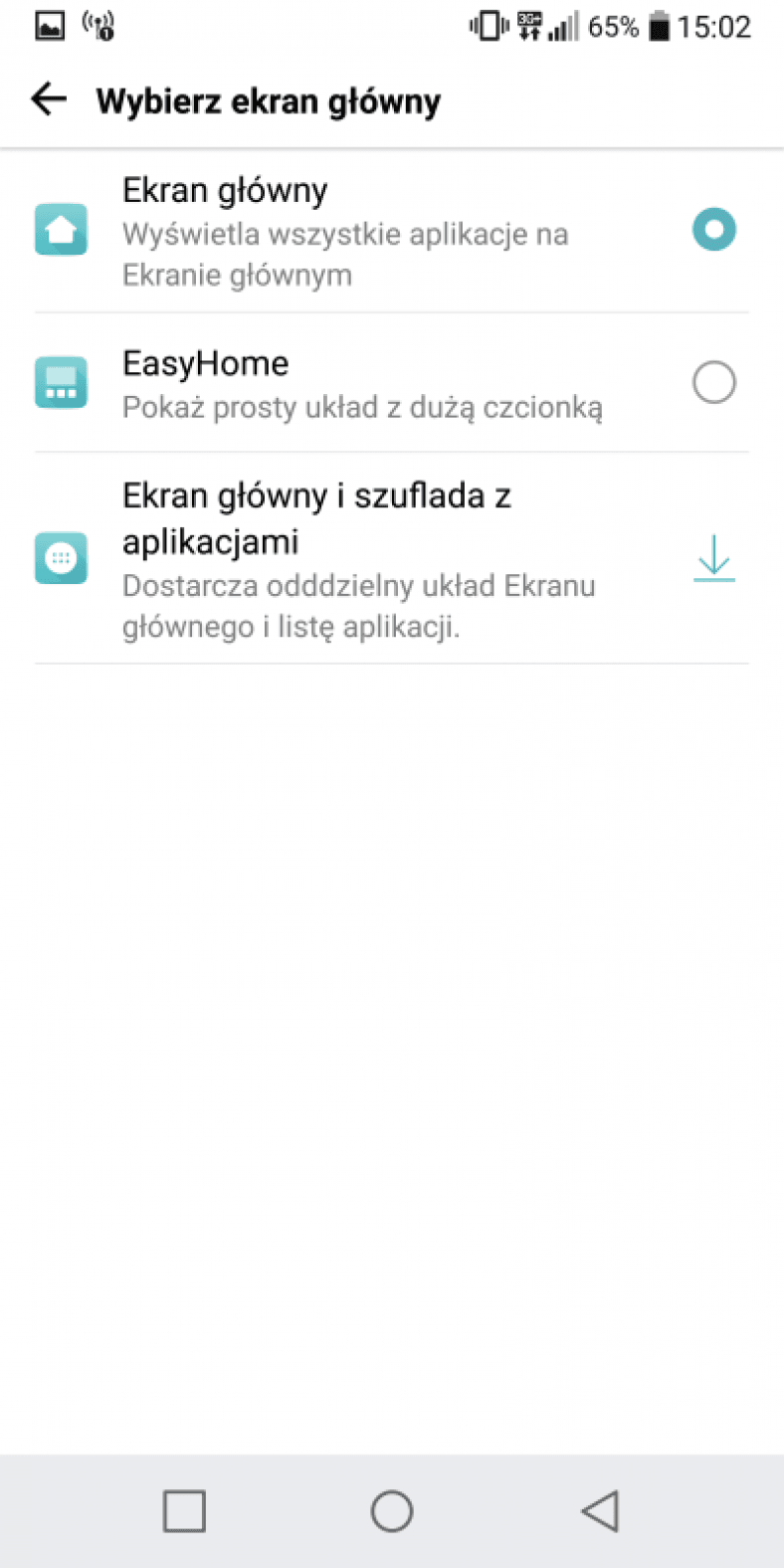Image resolution: width=784 pixels, height=1568 pixels.
Task: Choose the EasyHome launcher option
Action: point(713,382)
